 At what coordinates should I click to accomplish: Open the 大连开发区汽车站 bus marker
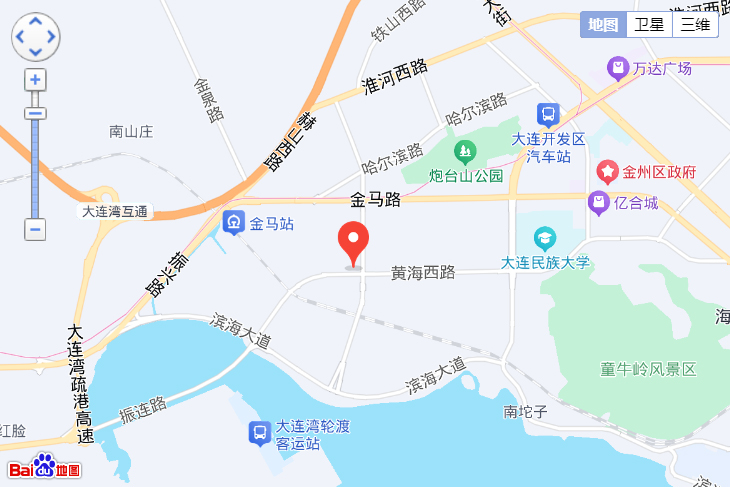pos(548,116)
